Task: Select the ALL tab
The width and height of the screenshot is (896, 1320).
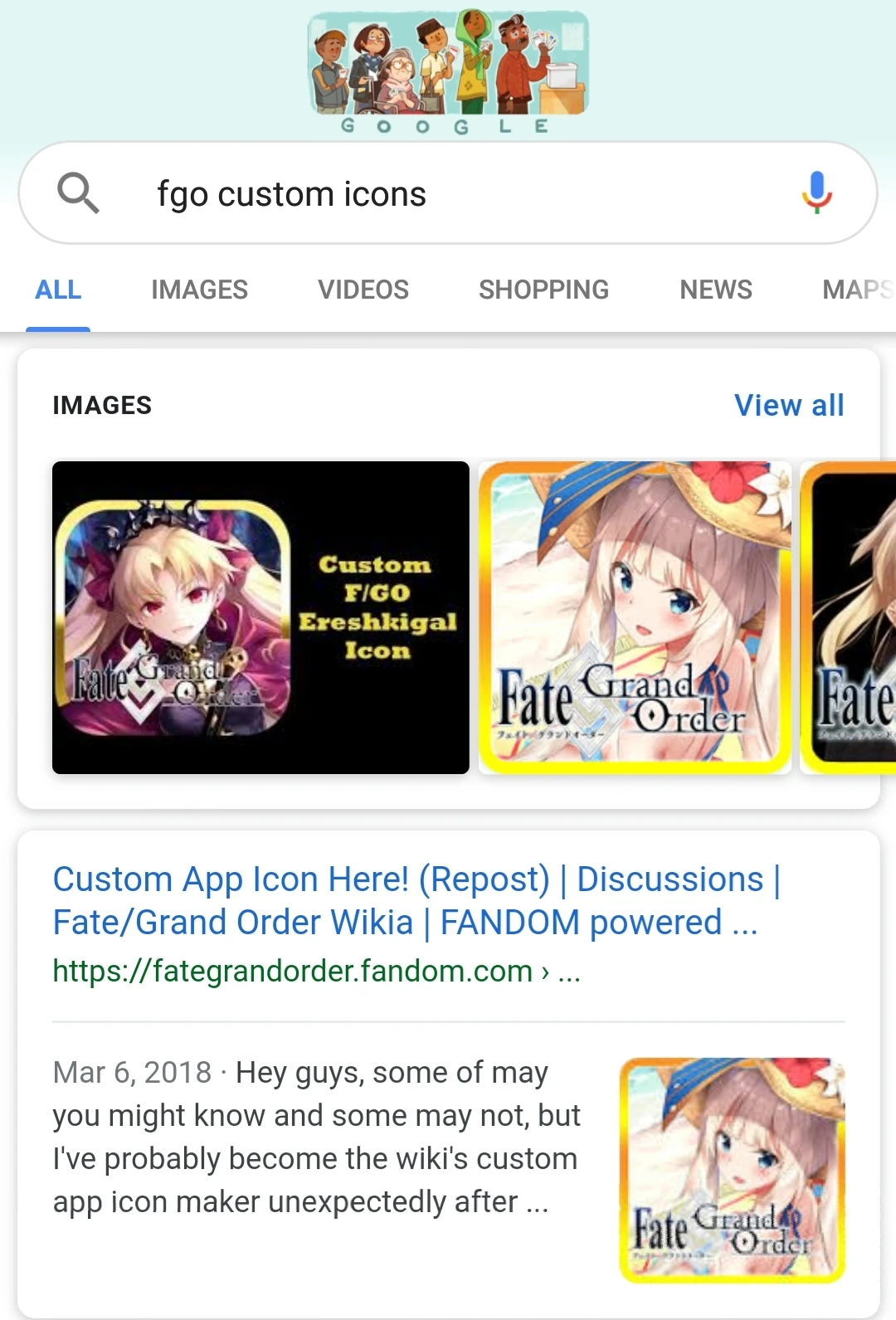Action: tap(58, 290)
